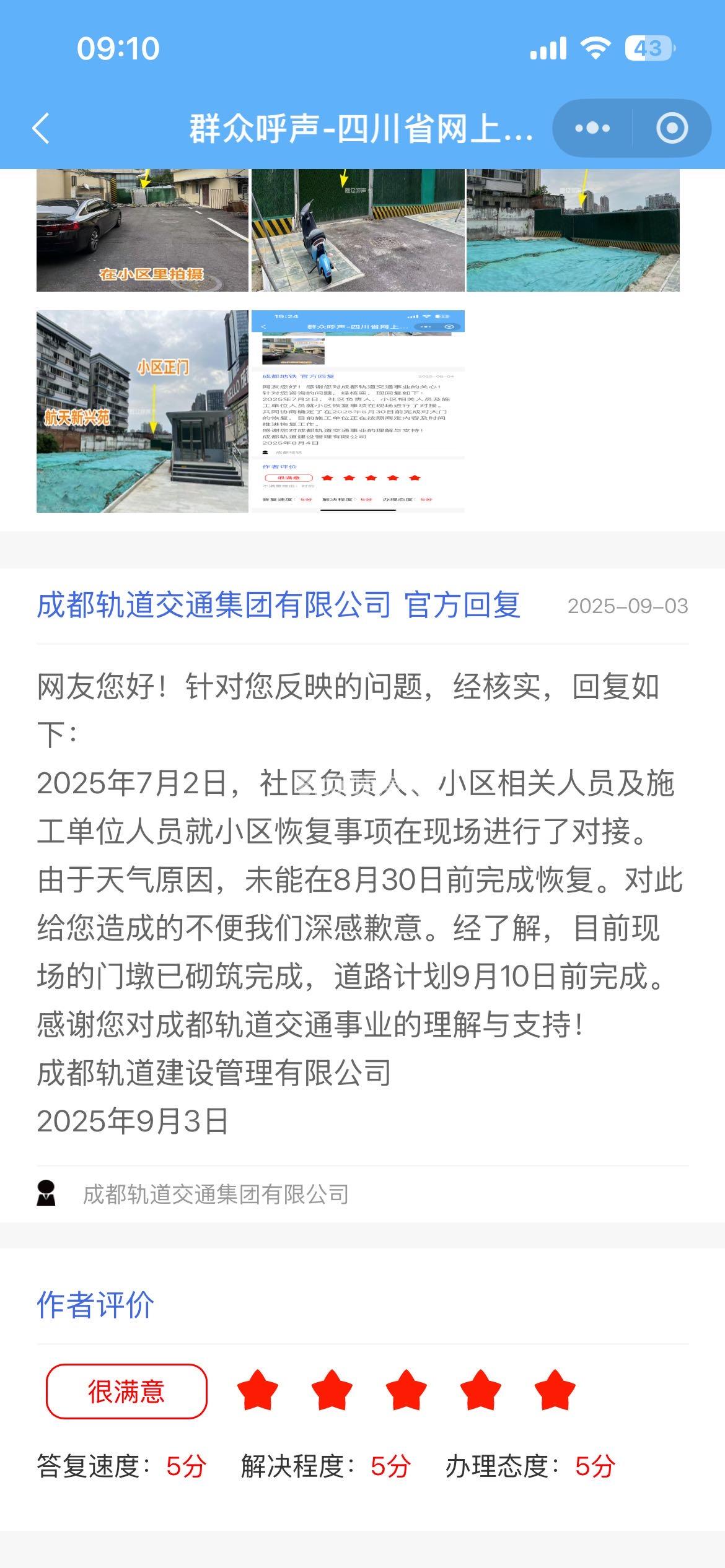The height and width of the screenshot is (1568, 725).
Task: Open the photo of the green fence and netting
Action: 573,230
